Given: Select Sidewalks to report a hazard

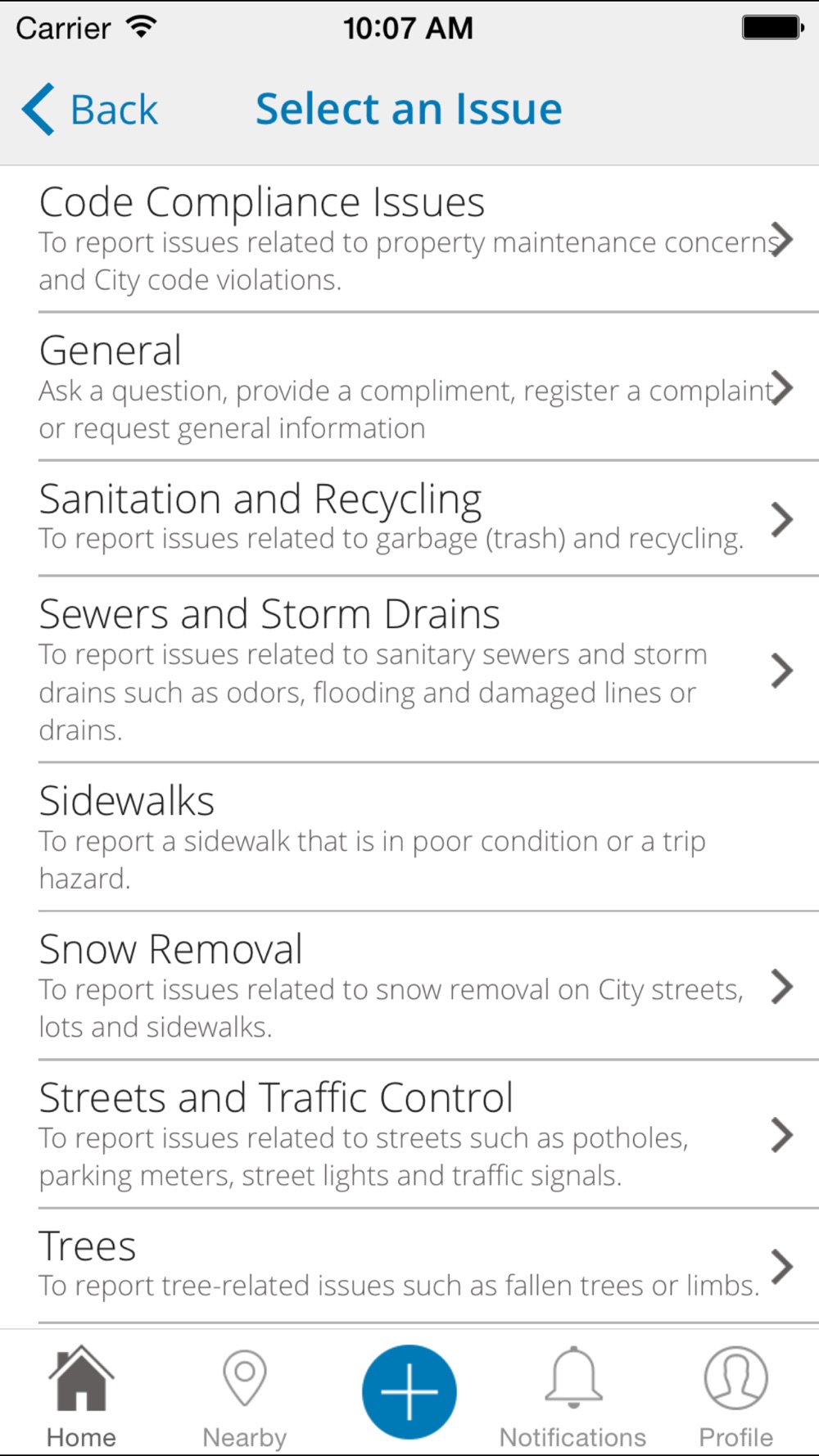Looking at the screenshot, I should click(x=409, y=838).
